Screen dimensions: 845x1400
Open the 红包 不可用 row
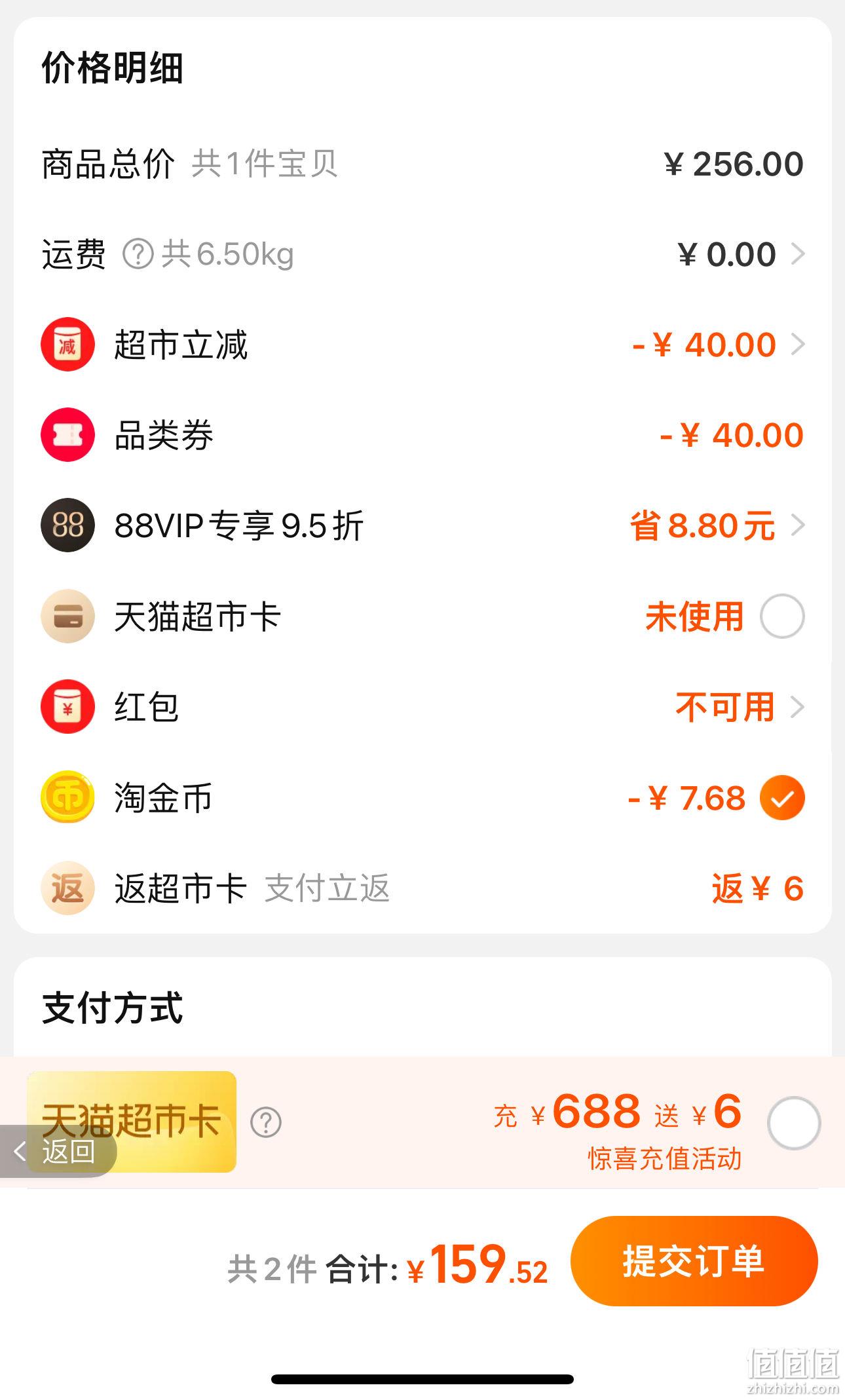click(423, 707)
